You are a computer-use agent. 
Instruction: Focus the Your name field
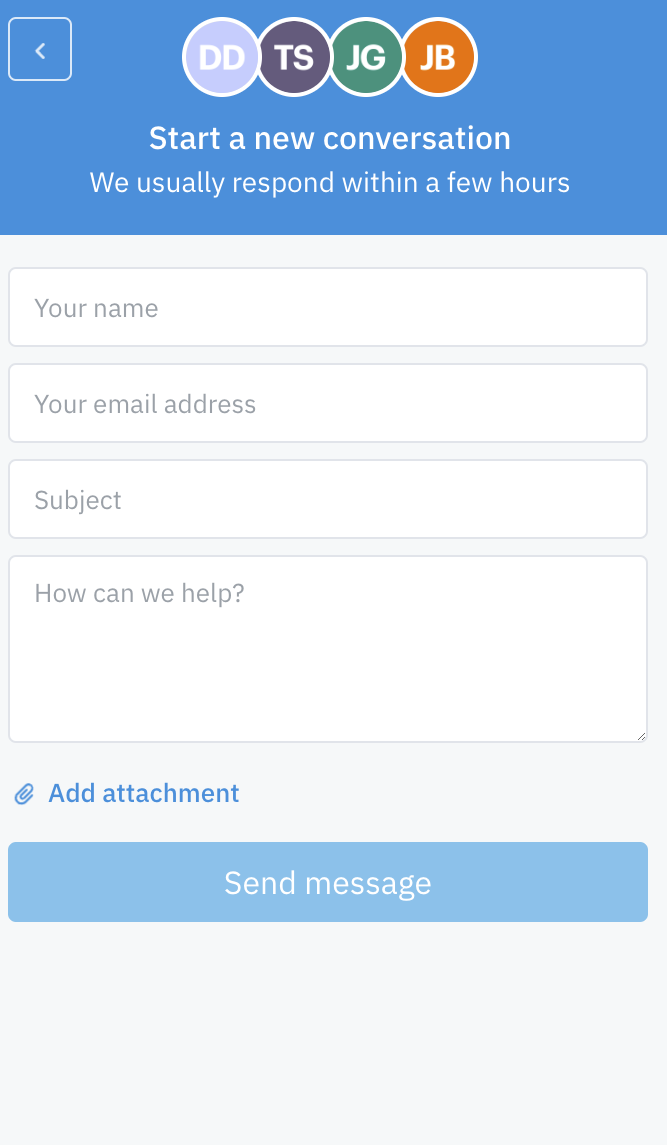(x=328, y=307)
